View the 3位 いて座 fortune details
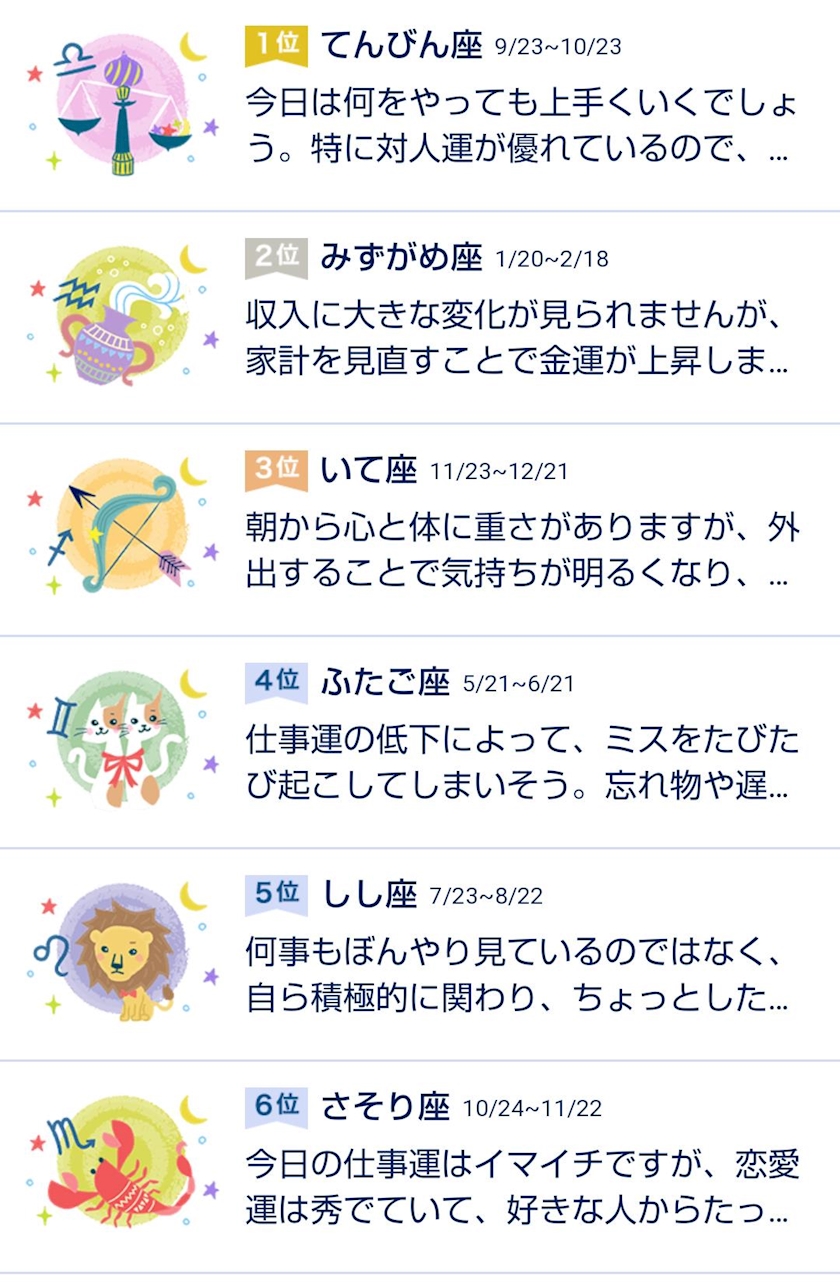This screenshot has height=1285, width=840. [420, 530]
